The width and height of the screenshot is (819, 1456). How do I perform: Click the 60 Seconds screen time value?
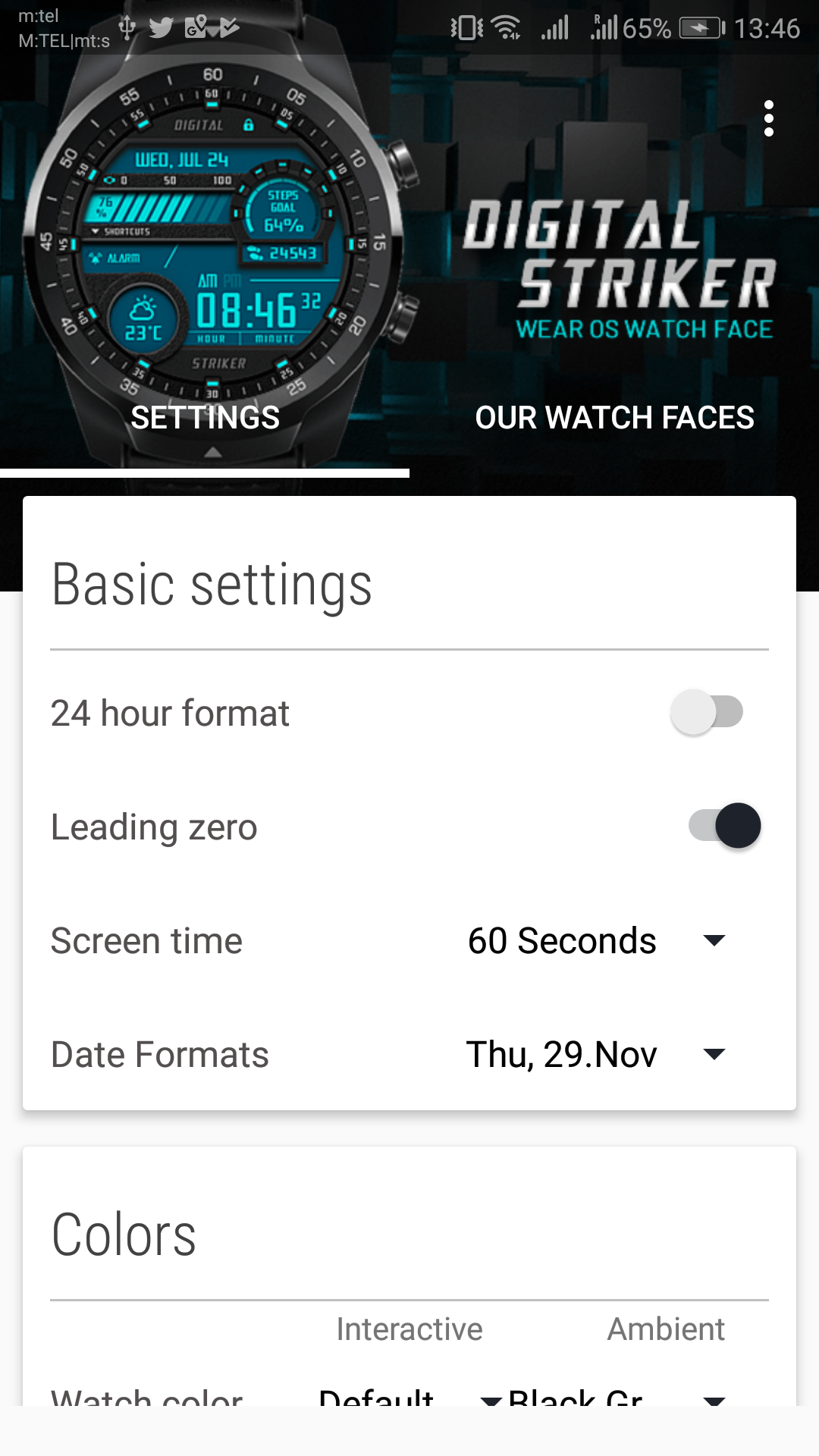point(560,940)
